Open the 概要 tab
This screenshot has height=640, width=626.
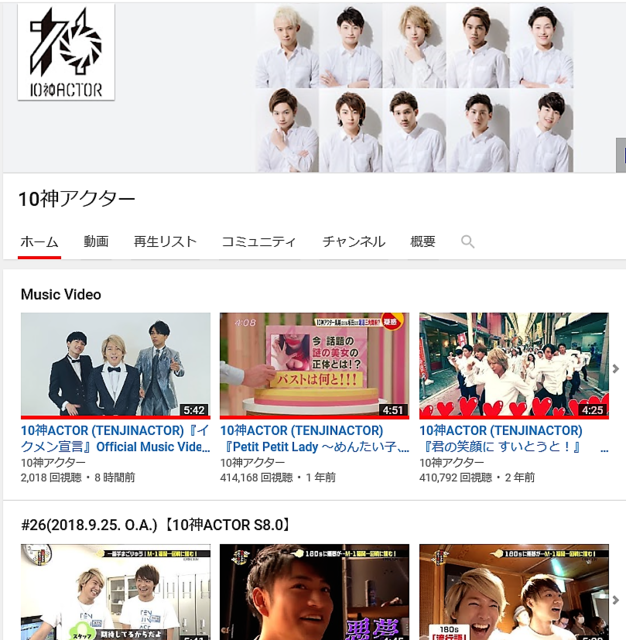click(423, 242)
